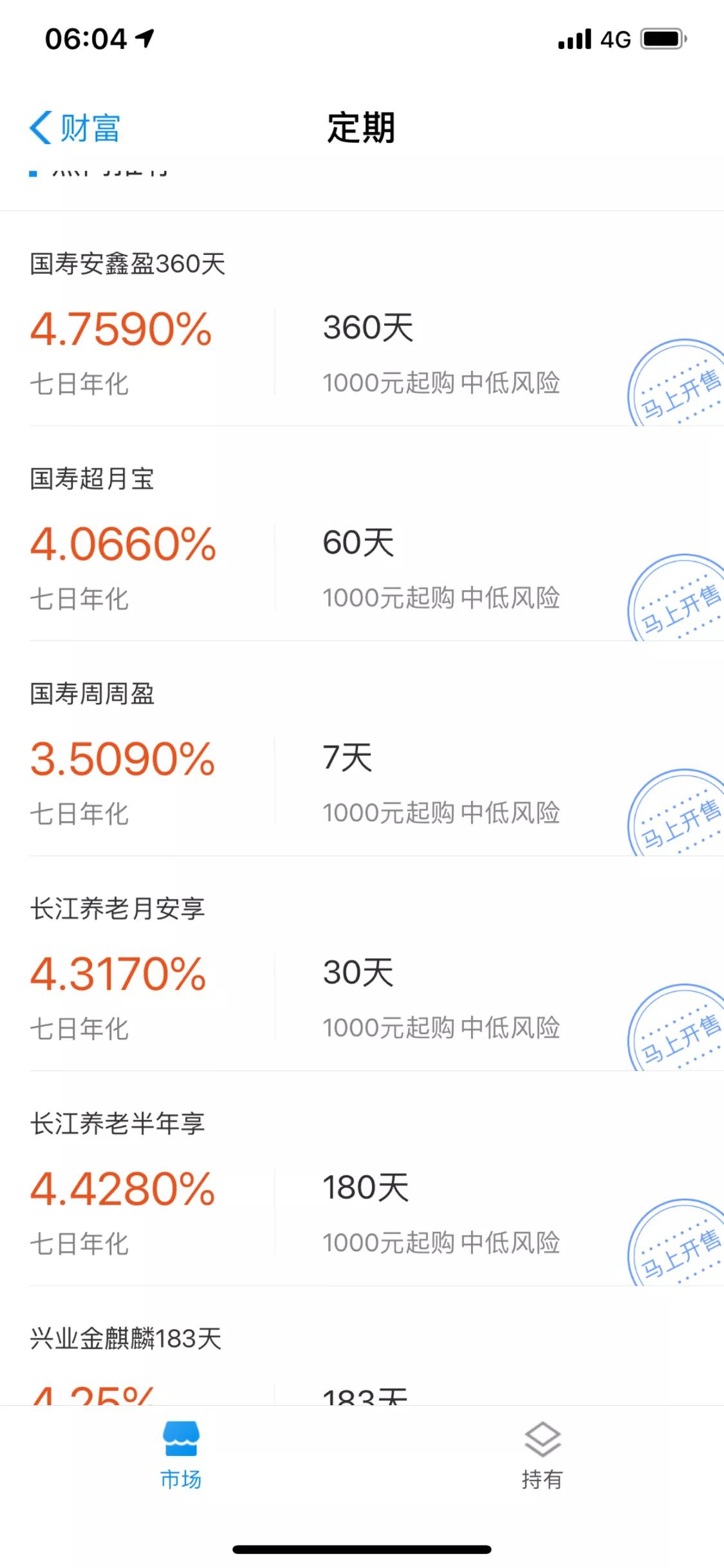Switch to the 持有 tab
The image size is (724, 1568).
[x=543, y=1455]
